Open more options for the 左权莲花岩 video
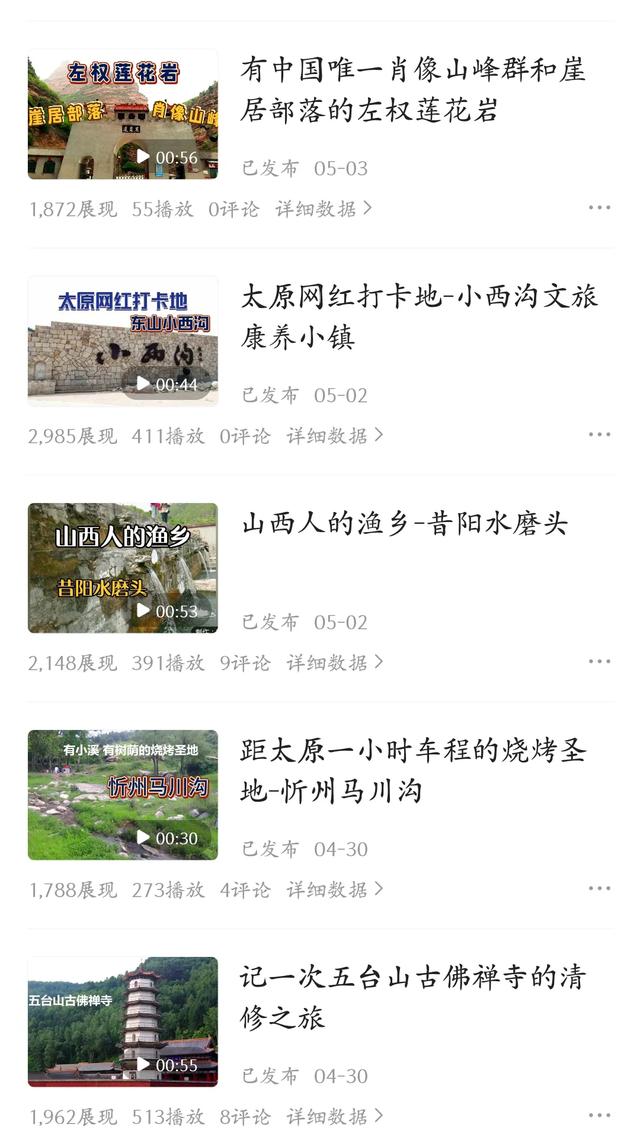640x1143 pixels. tap(599, 208)
